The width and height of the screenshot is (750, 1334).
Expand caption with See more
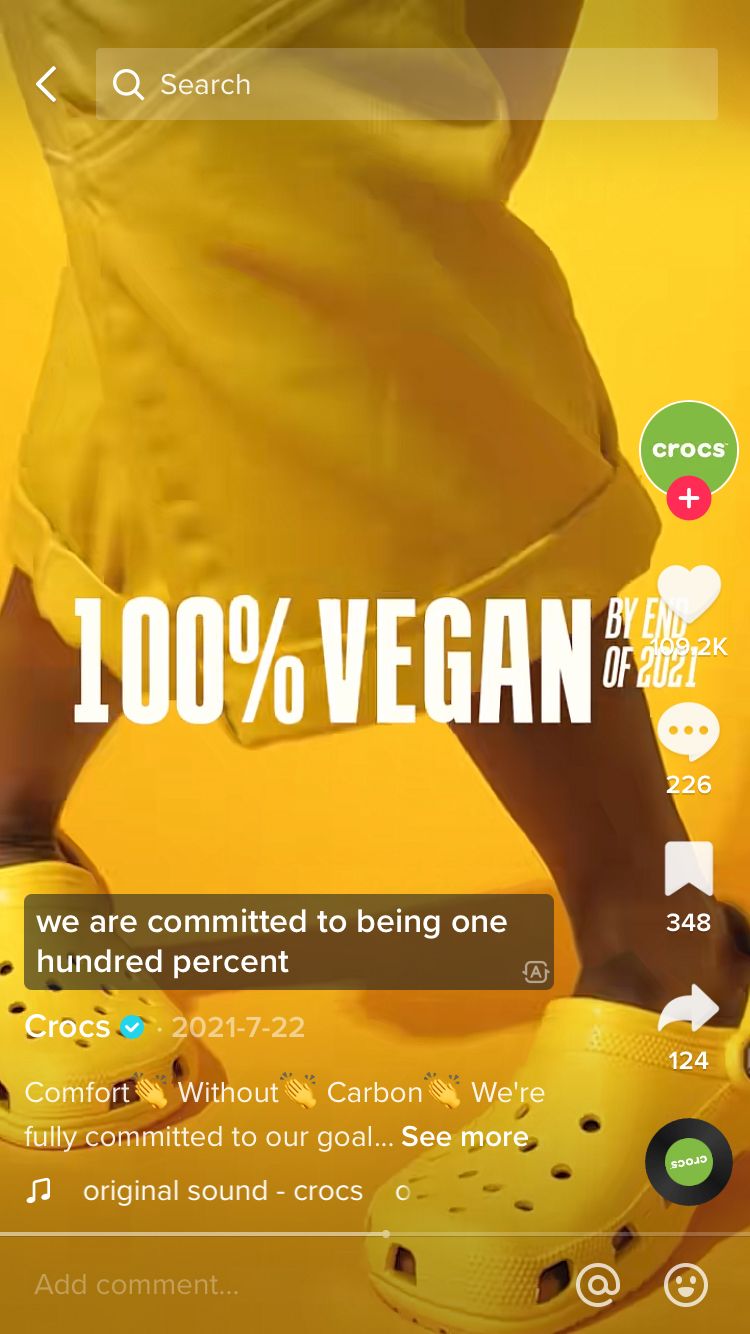tap(465, 1137)
